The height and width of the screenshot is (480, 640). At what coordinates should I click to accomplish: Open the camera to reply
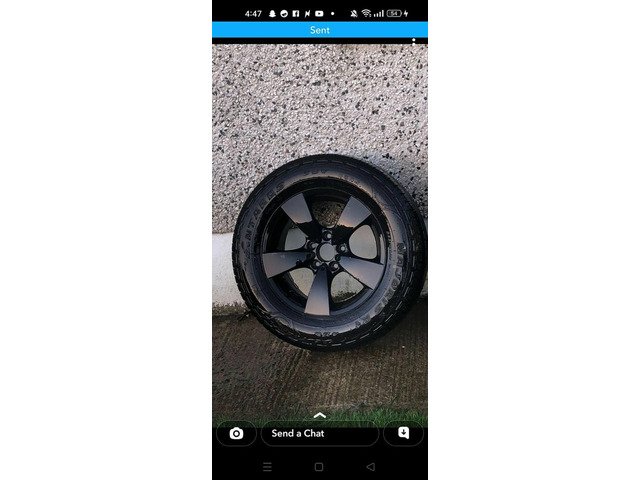coord(236,433)
